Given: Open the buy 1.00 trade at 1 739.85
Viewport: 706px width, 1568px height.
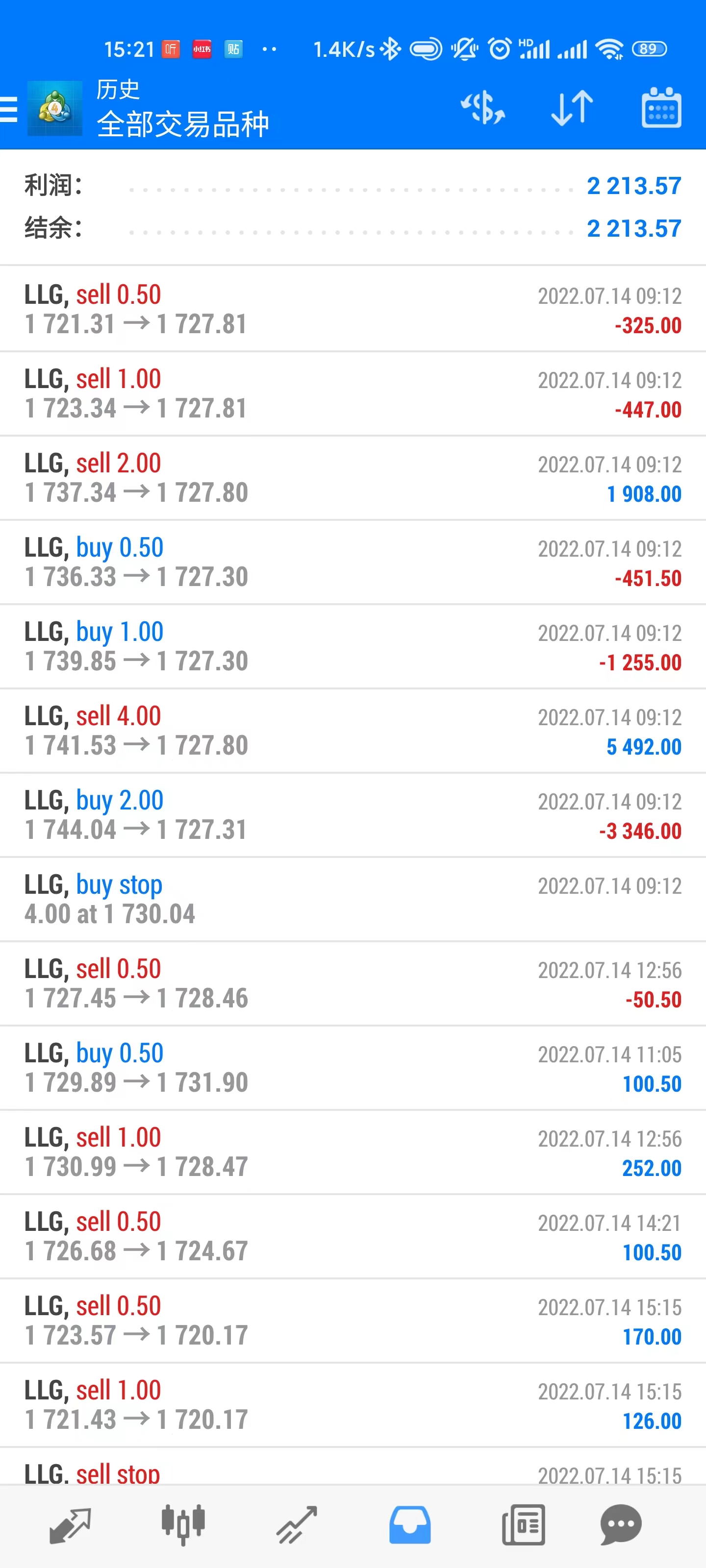Looking at the screenshot, I should point(353,646).
